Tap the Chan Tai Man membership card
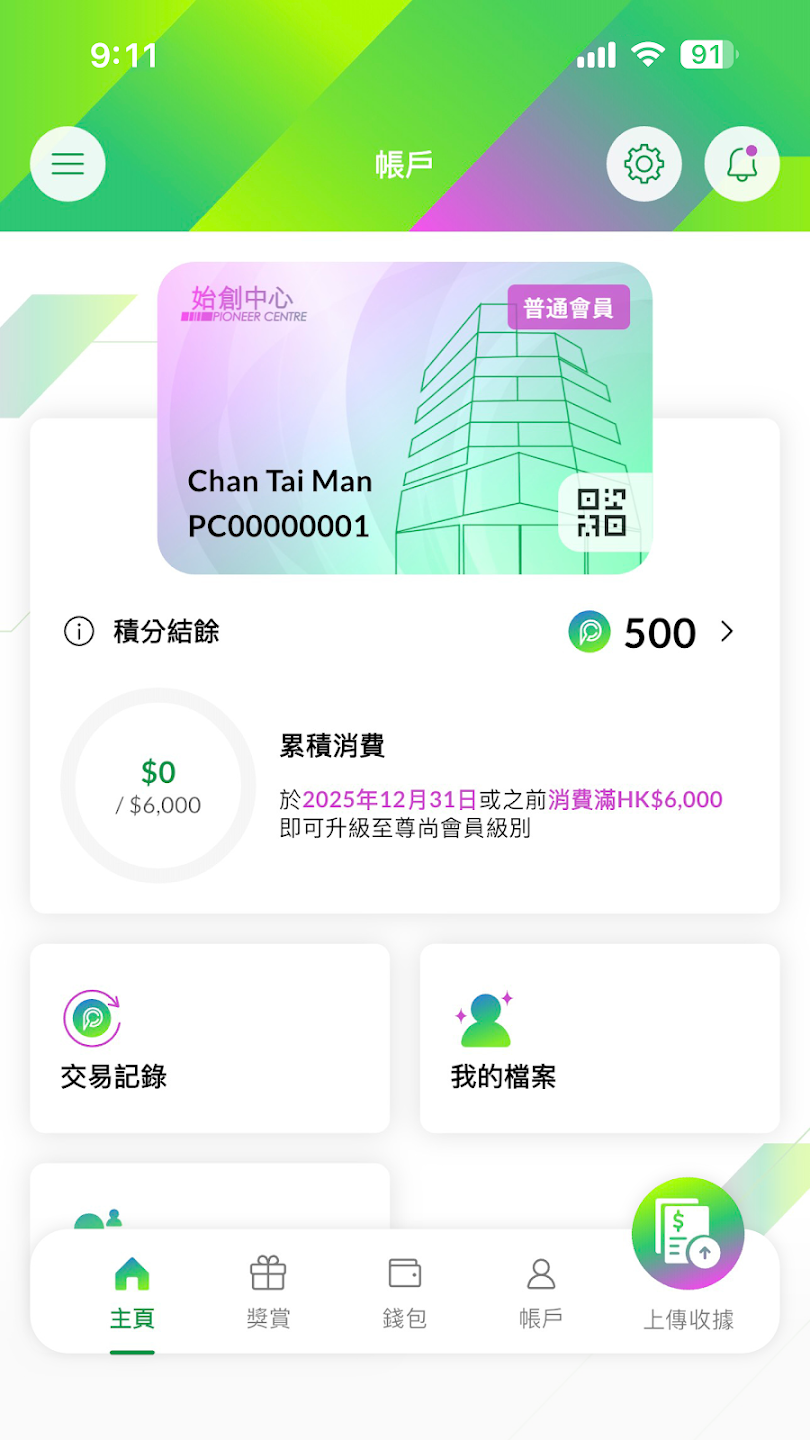Image resolution: width=810 pixels, height=1440 pixels. point(404,418)
